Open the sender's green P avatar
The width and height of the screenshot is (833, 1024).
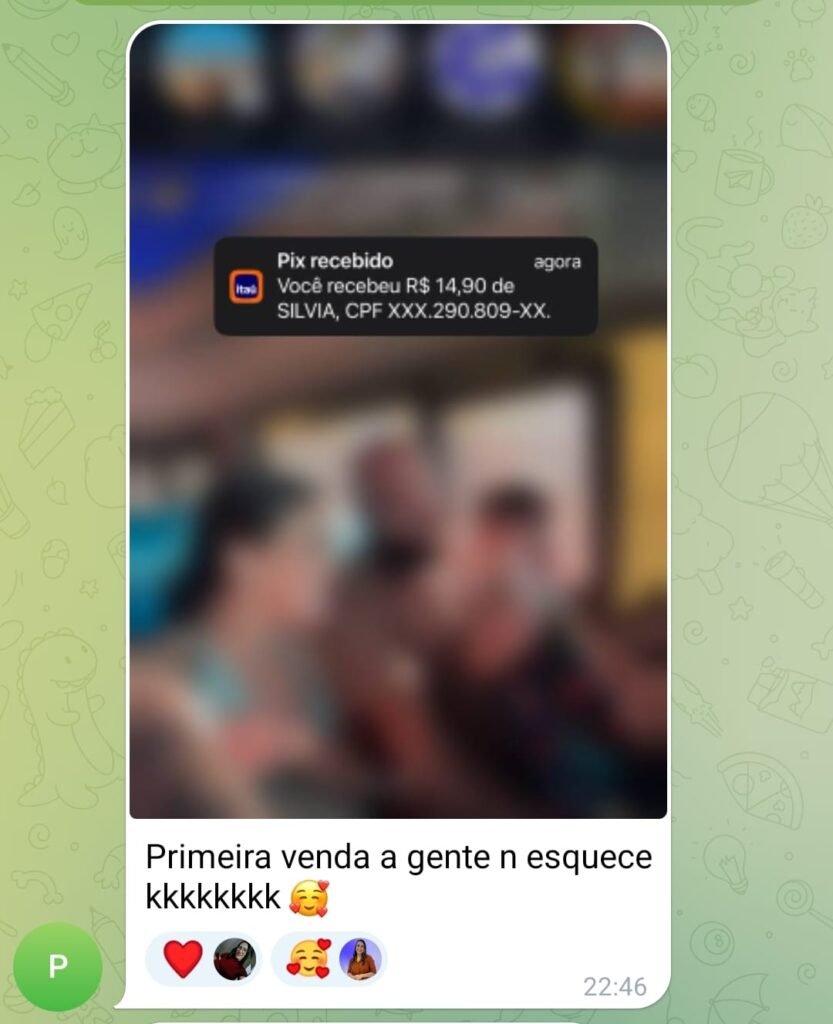point(58,966)
